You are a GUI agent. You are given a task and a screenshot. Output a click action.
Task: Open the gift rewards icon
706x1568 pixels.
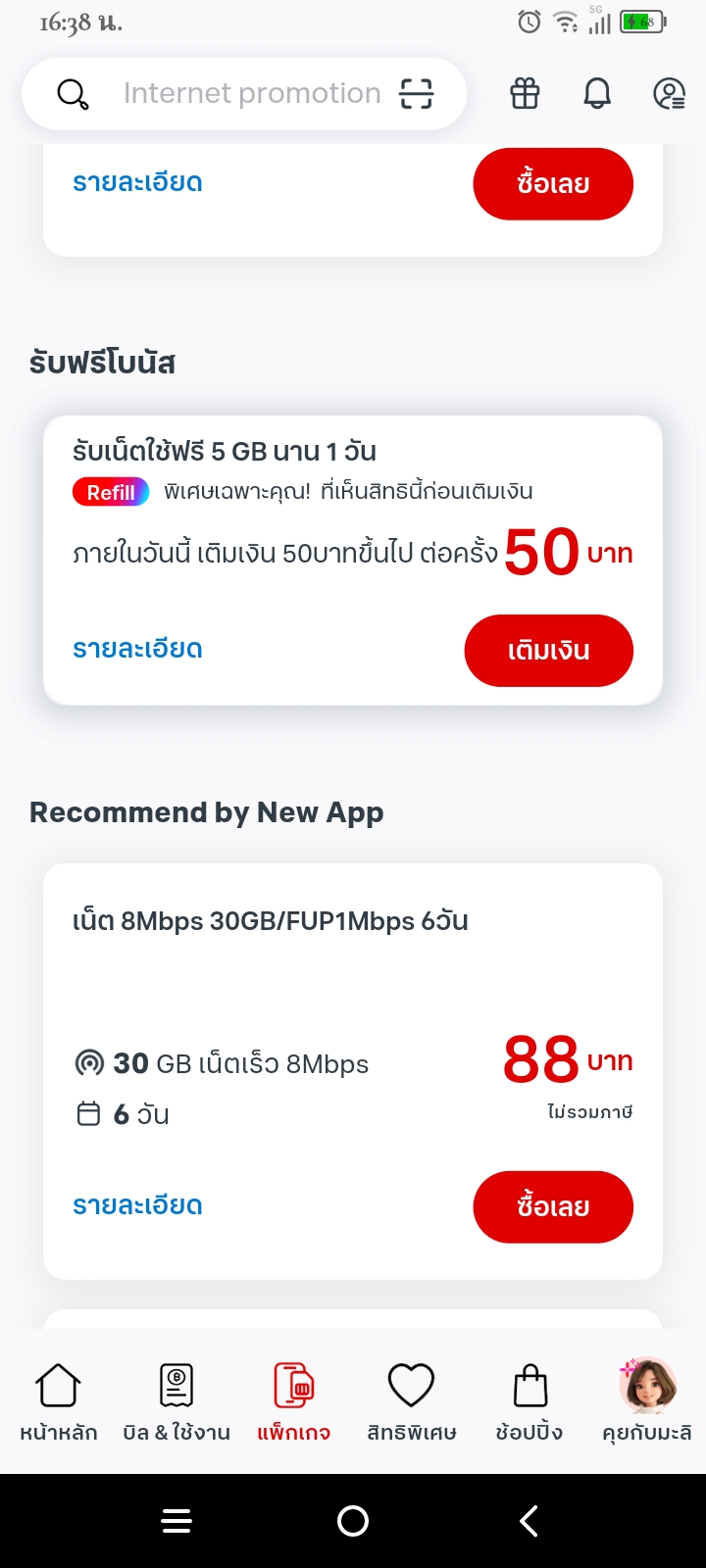pyautogui.click(x=525, y=94)
